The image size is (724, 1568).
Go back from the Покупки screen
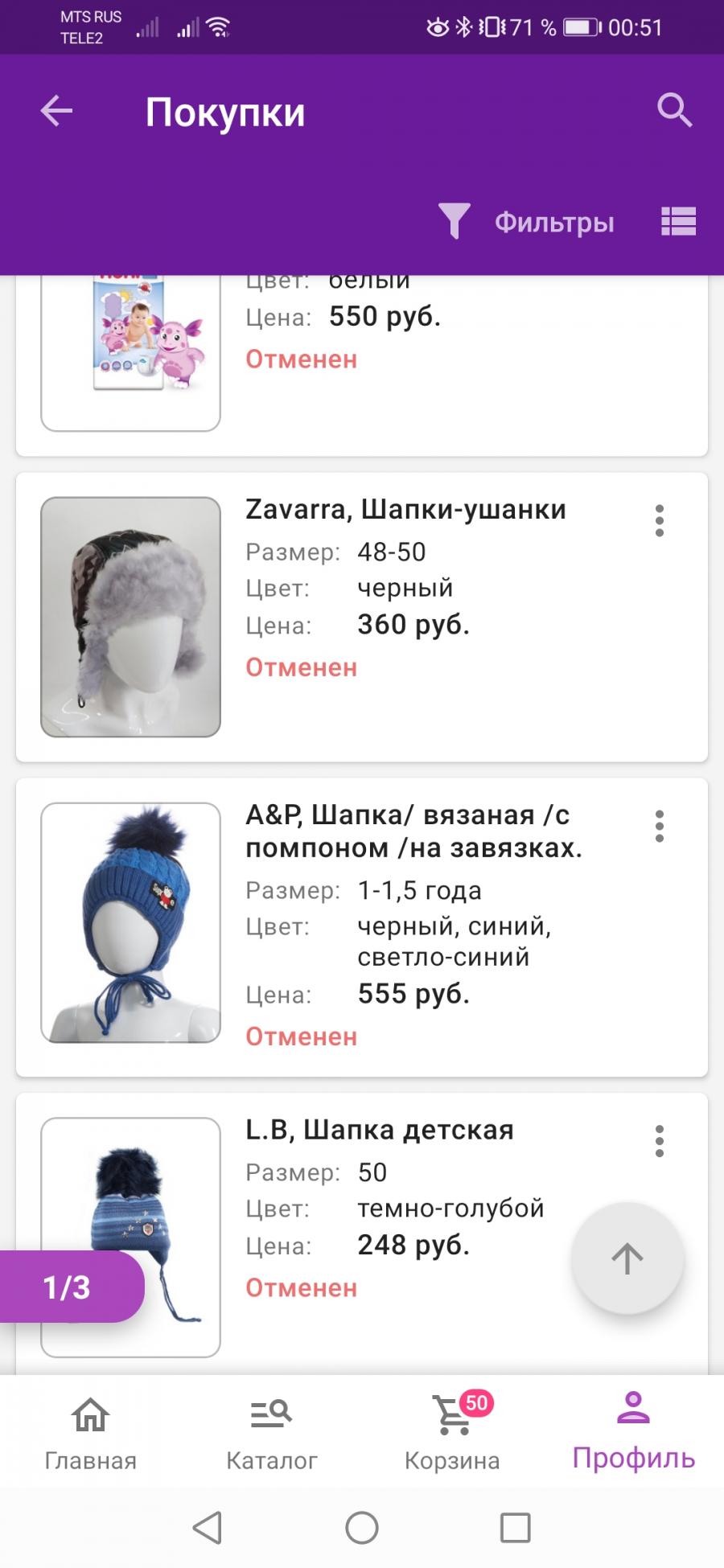tap(56, 111)
